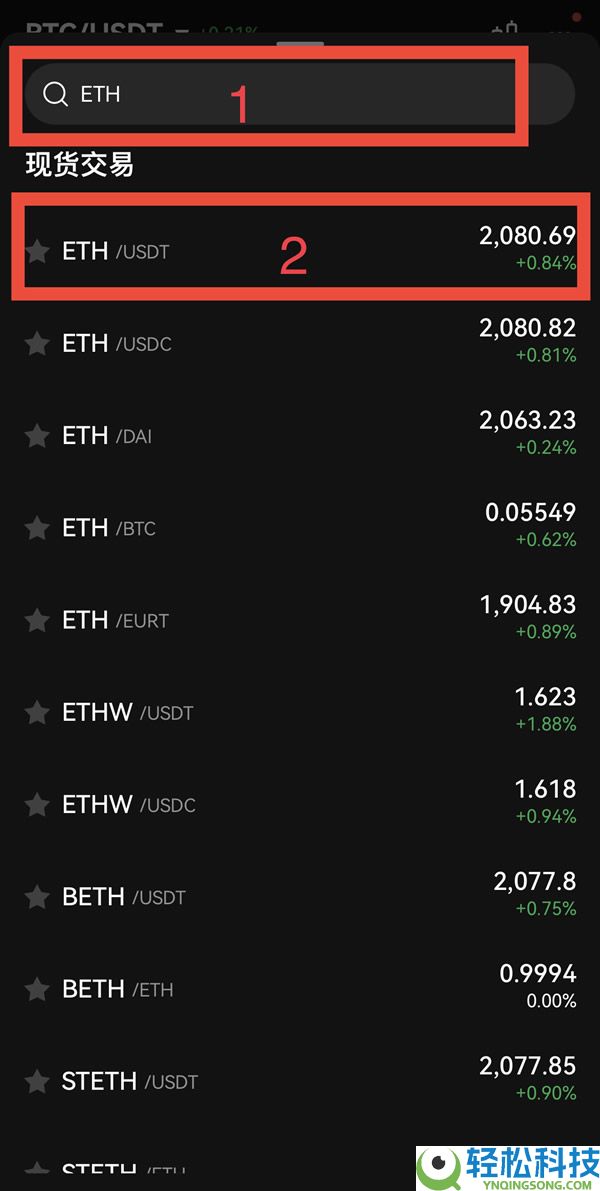600x1191 pixels.
Task: Star the ETH/EURT pair
Action: pyautogui.click(x=37, y=620)
